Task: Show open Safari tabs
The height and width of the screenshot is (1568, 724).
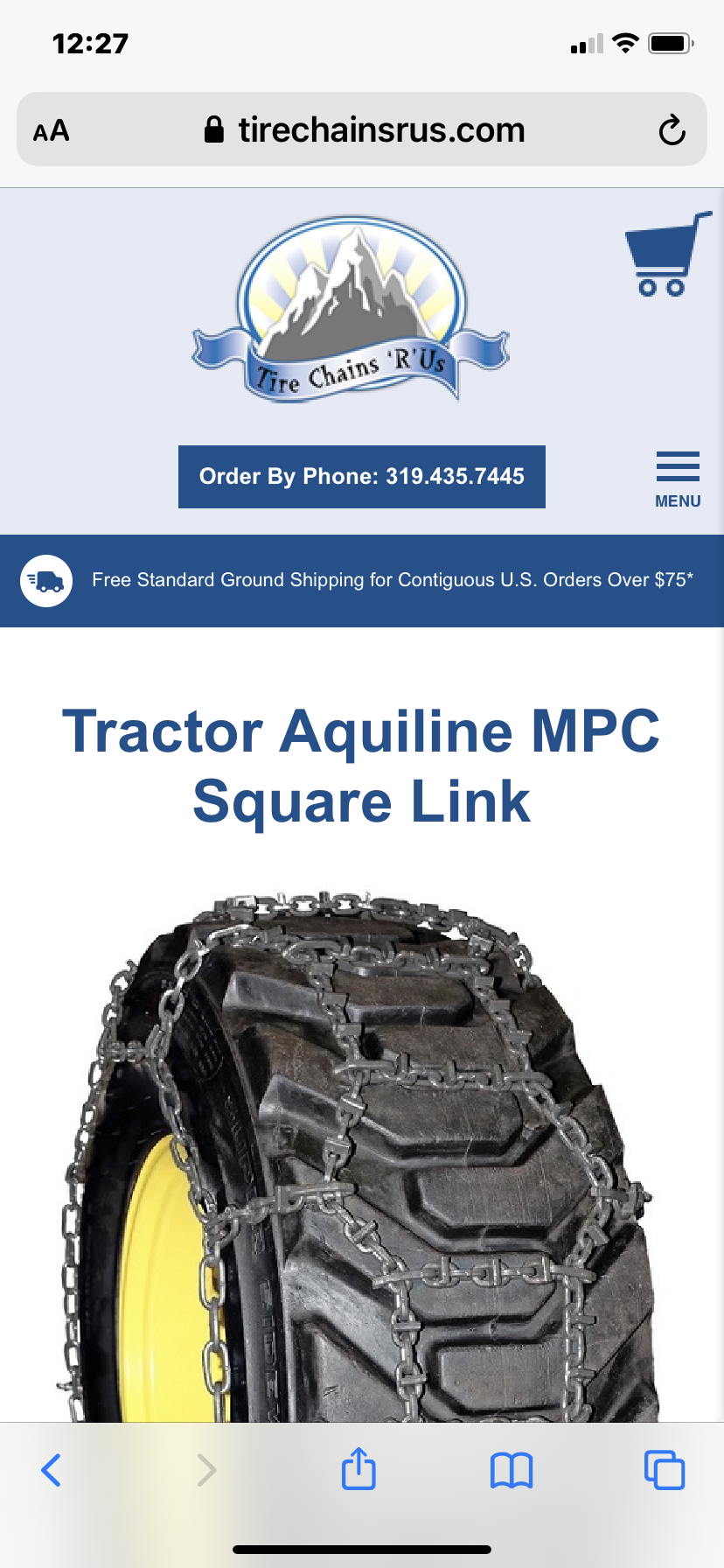Action: pyautogui.click(x=665, y=1470)
